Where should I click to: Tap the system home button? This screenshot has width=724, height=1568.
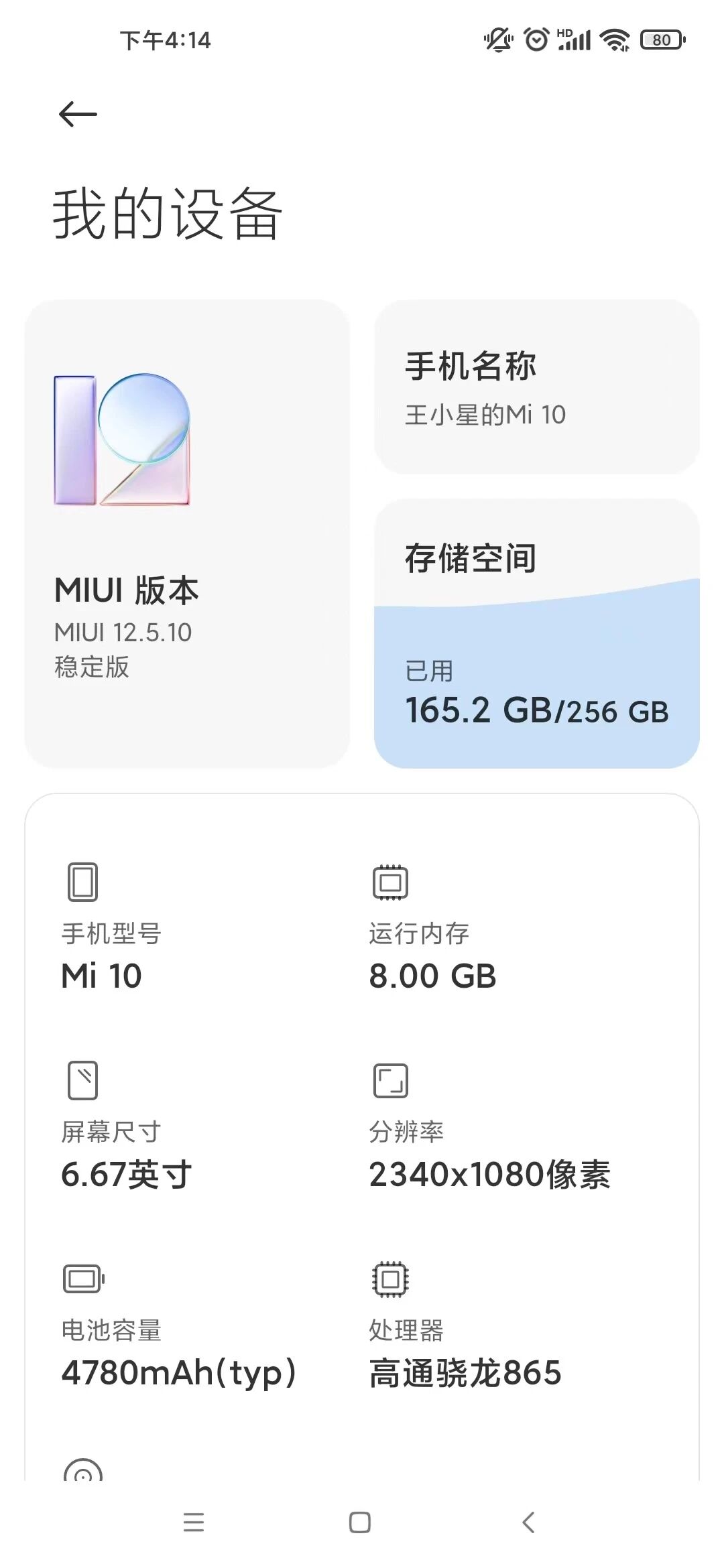360,1522
